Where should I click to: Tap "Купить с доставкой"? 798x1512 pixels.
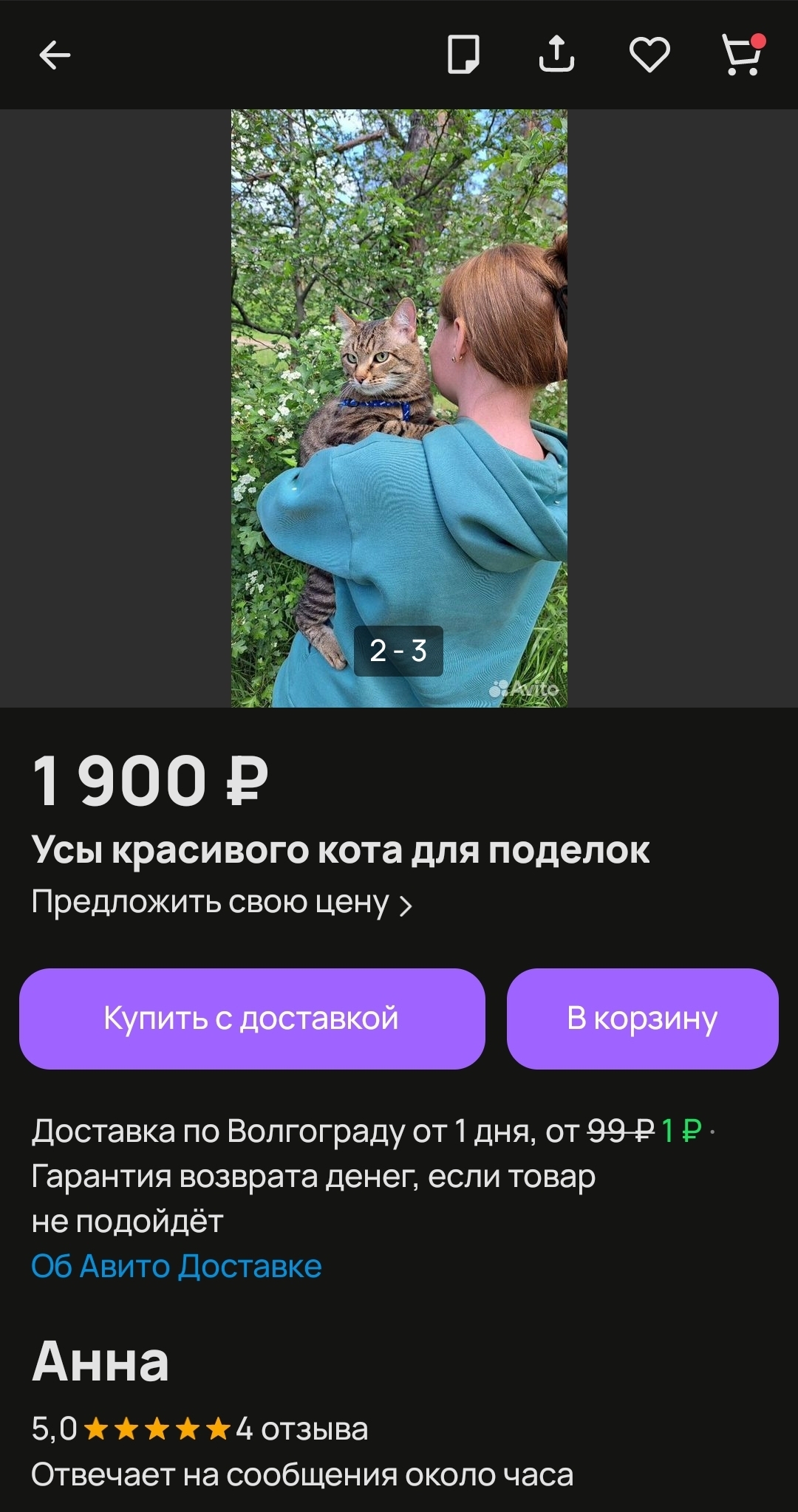(x=252, y=1019)
